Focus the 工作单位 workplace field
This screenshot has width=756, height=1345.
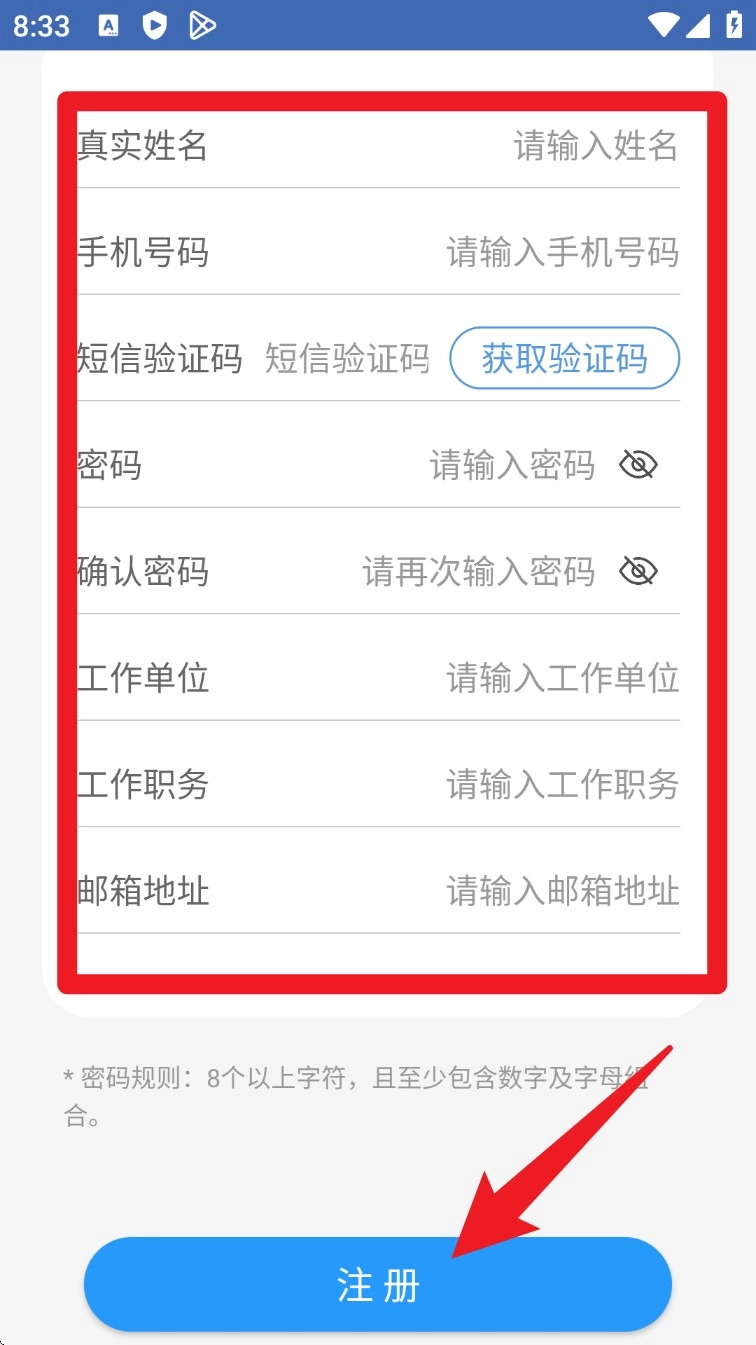click(562, 678)
